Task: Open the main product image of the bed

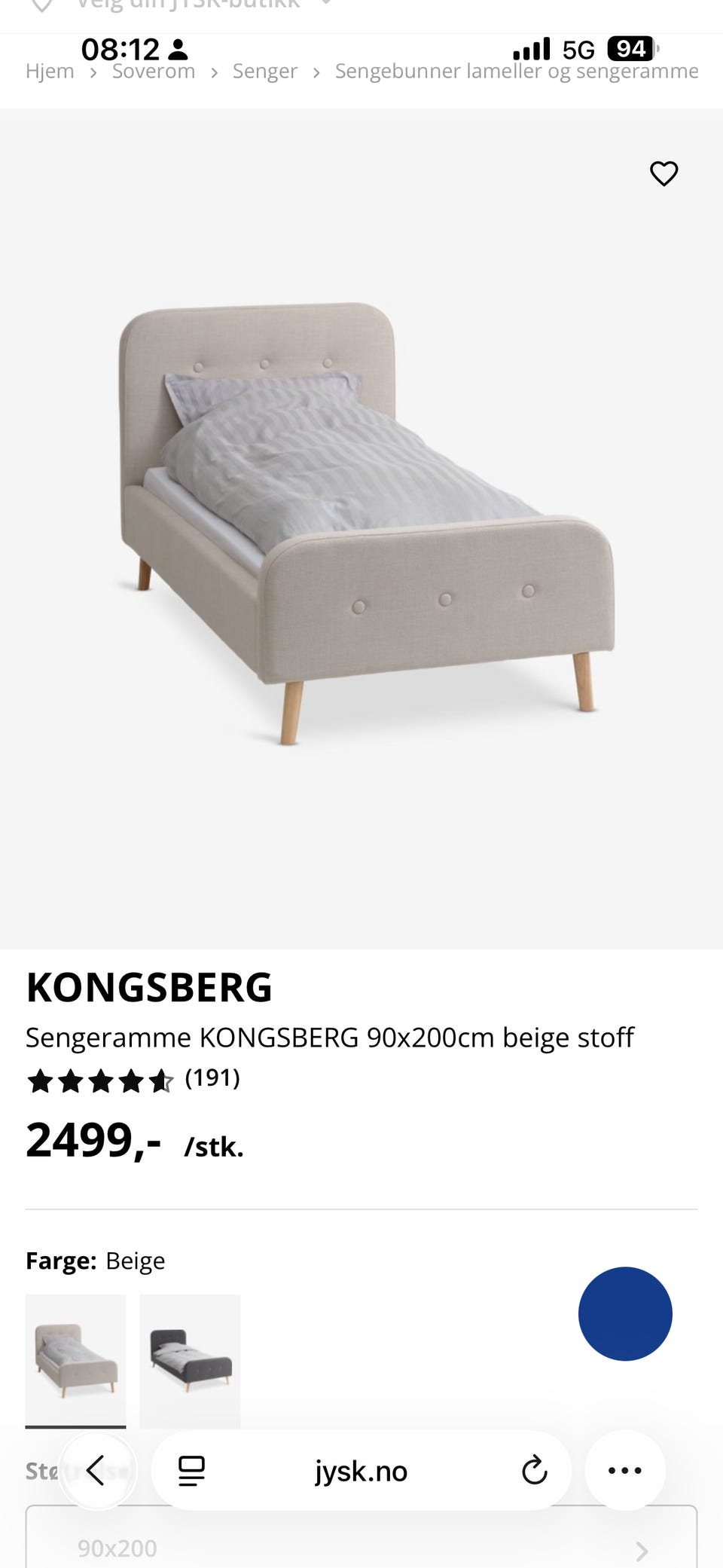Action: 361,528
